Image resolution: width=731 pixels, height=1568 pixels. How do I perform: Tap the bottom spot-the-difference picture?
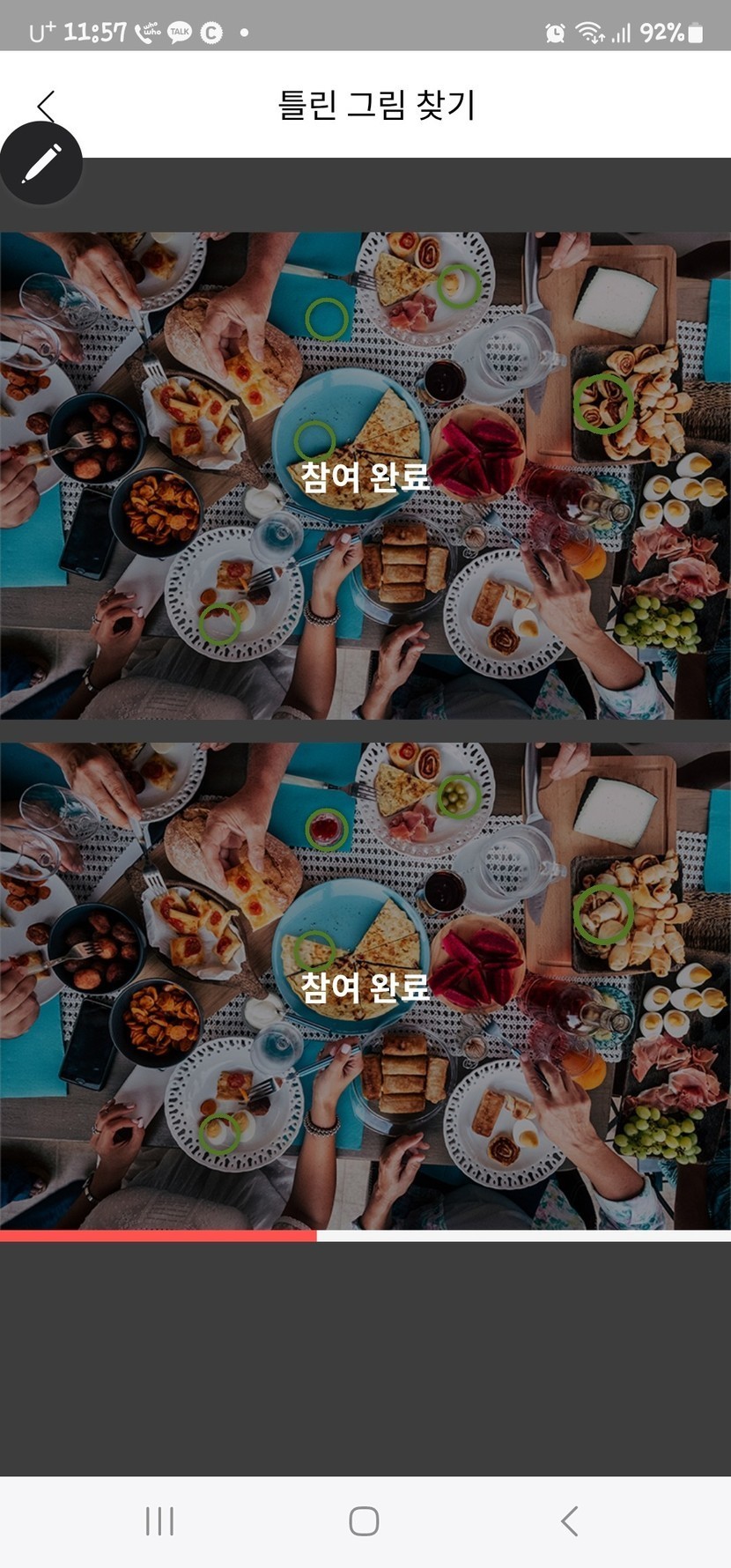365,985
